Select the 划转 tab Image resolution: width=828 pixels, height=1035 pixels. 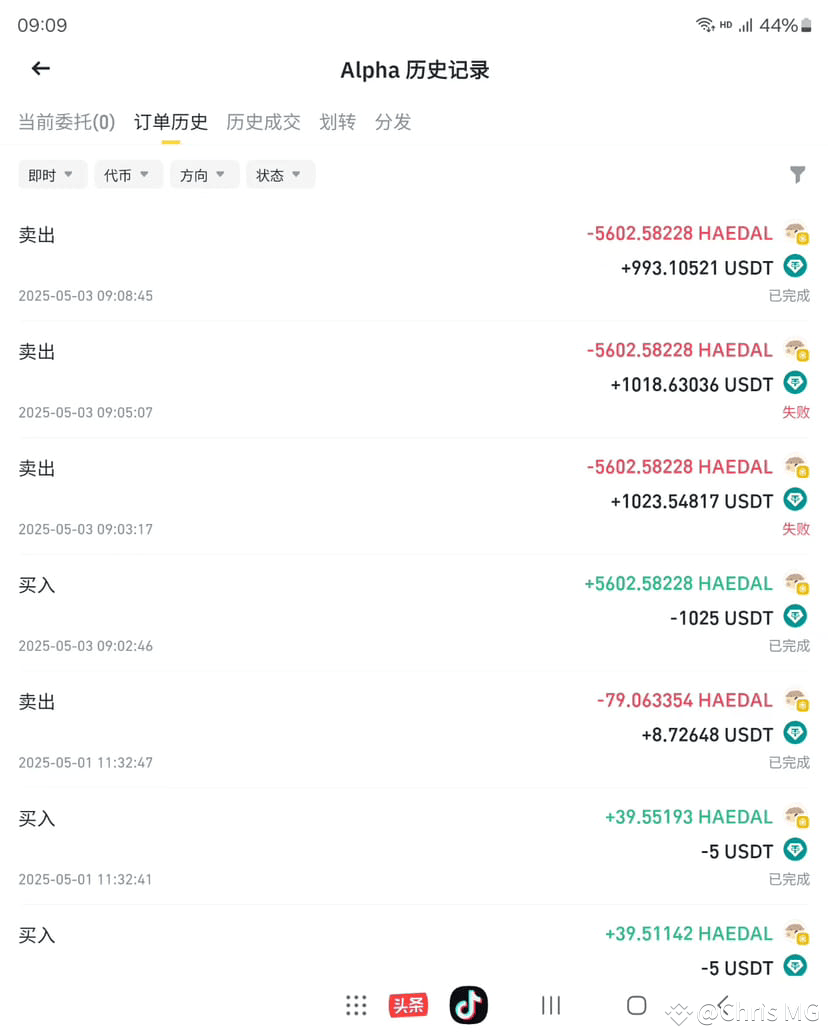(x=338, y=122)
